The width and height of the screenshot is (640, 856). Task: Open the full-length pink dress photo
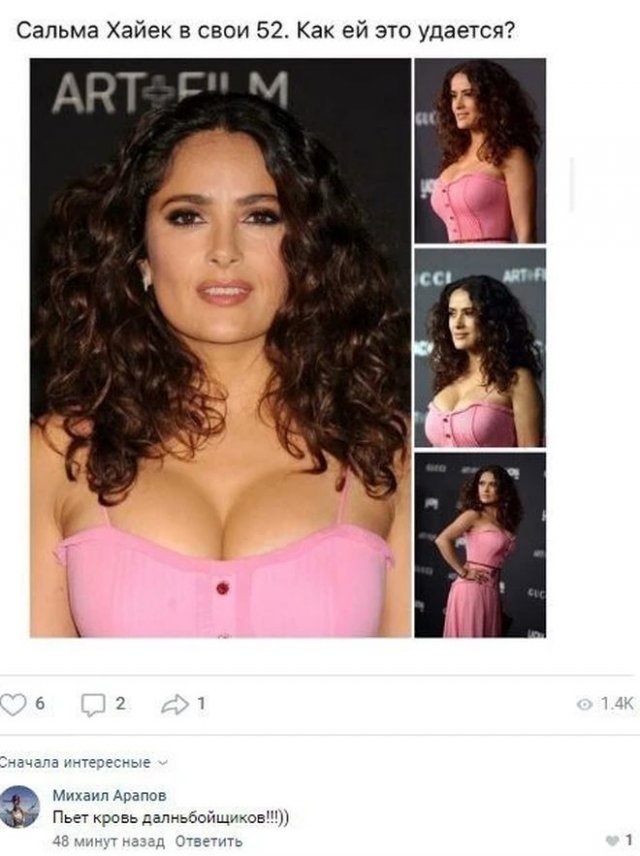480,545
